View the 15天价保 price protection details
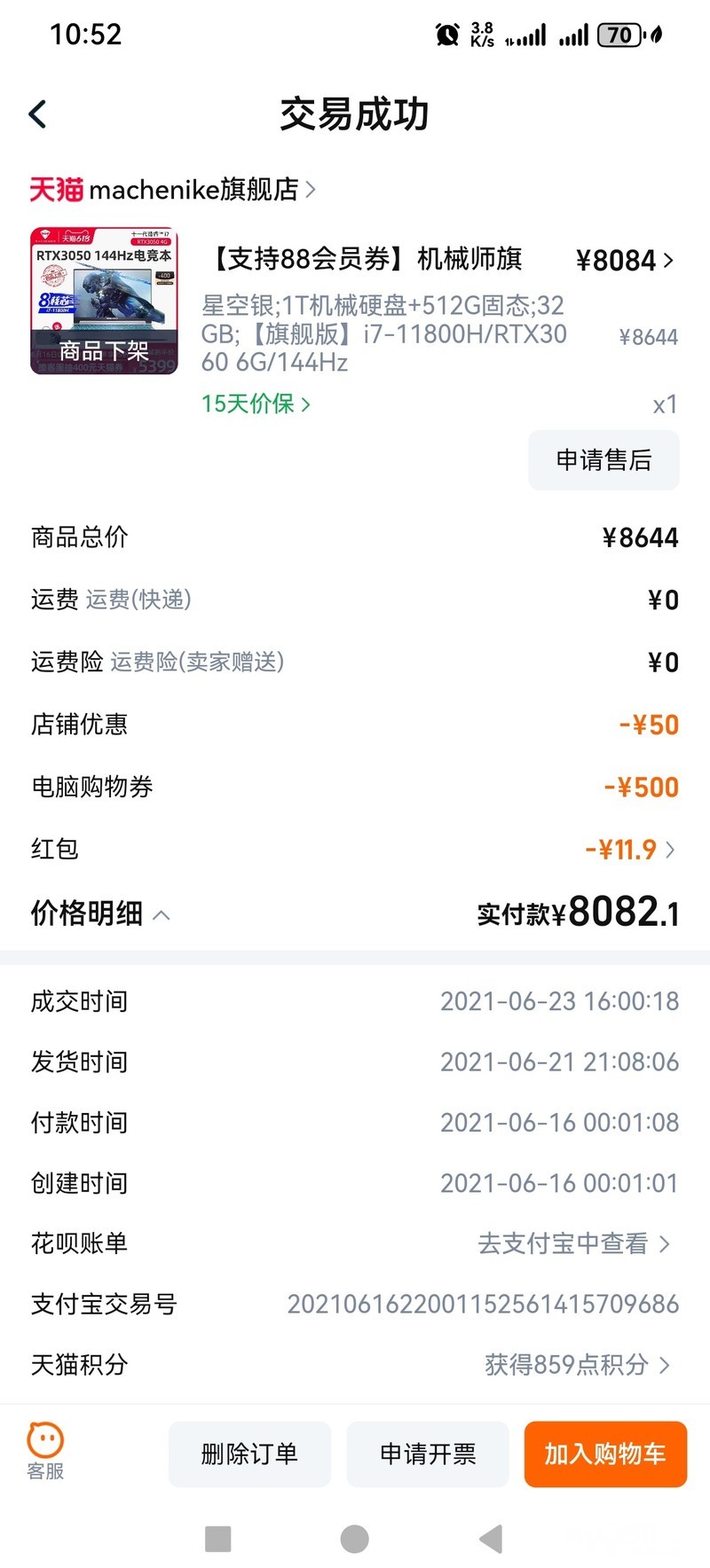This screenshot has width=710, height=1568. [256, 404]
